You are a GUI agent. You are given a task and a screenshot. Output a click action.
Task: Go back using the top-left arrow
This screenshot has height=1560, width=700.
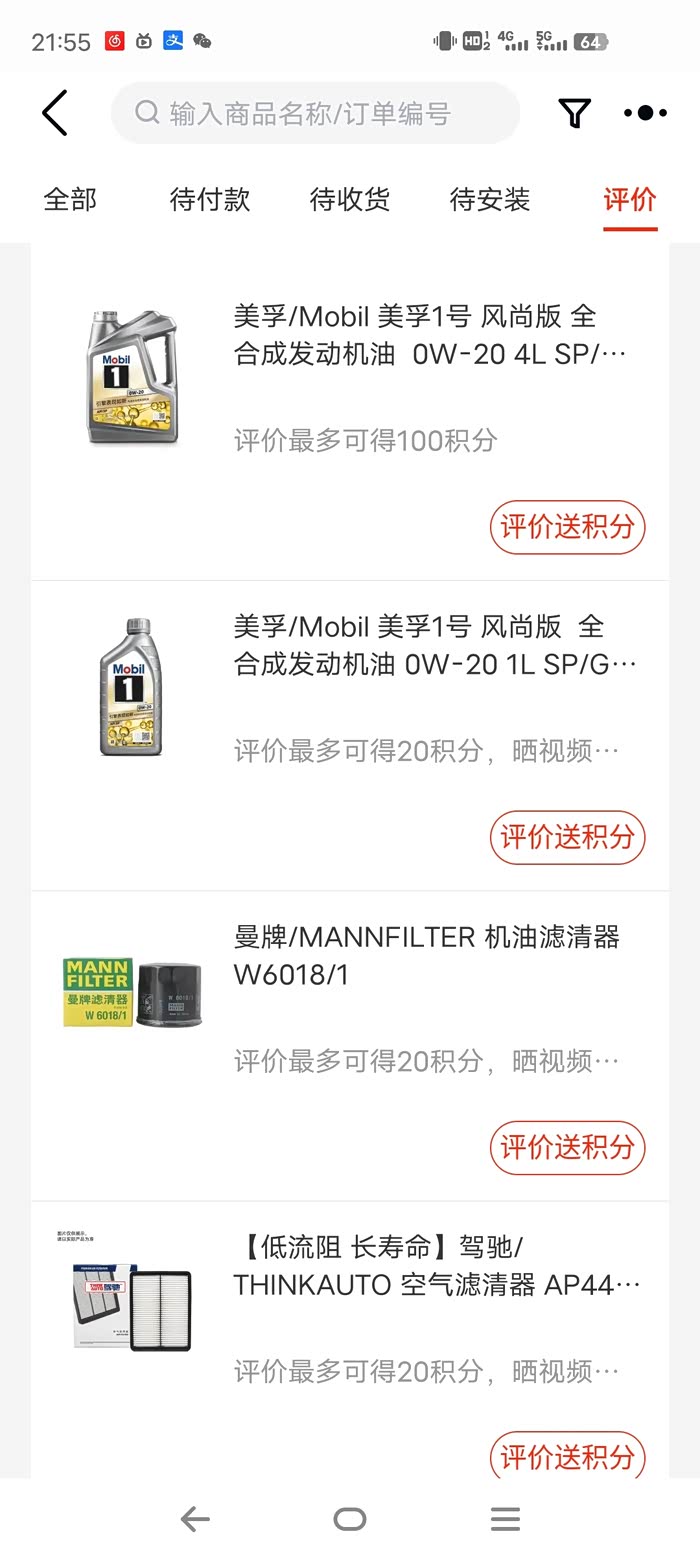tap(55, 113)
